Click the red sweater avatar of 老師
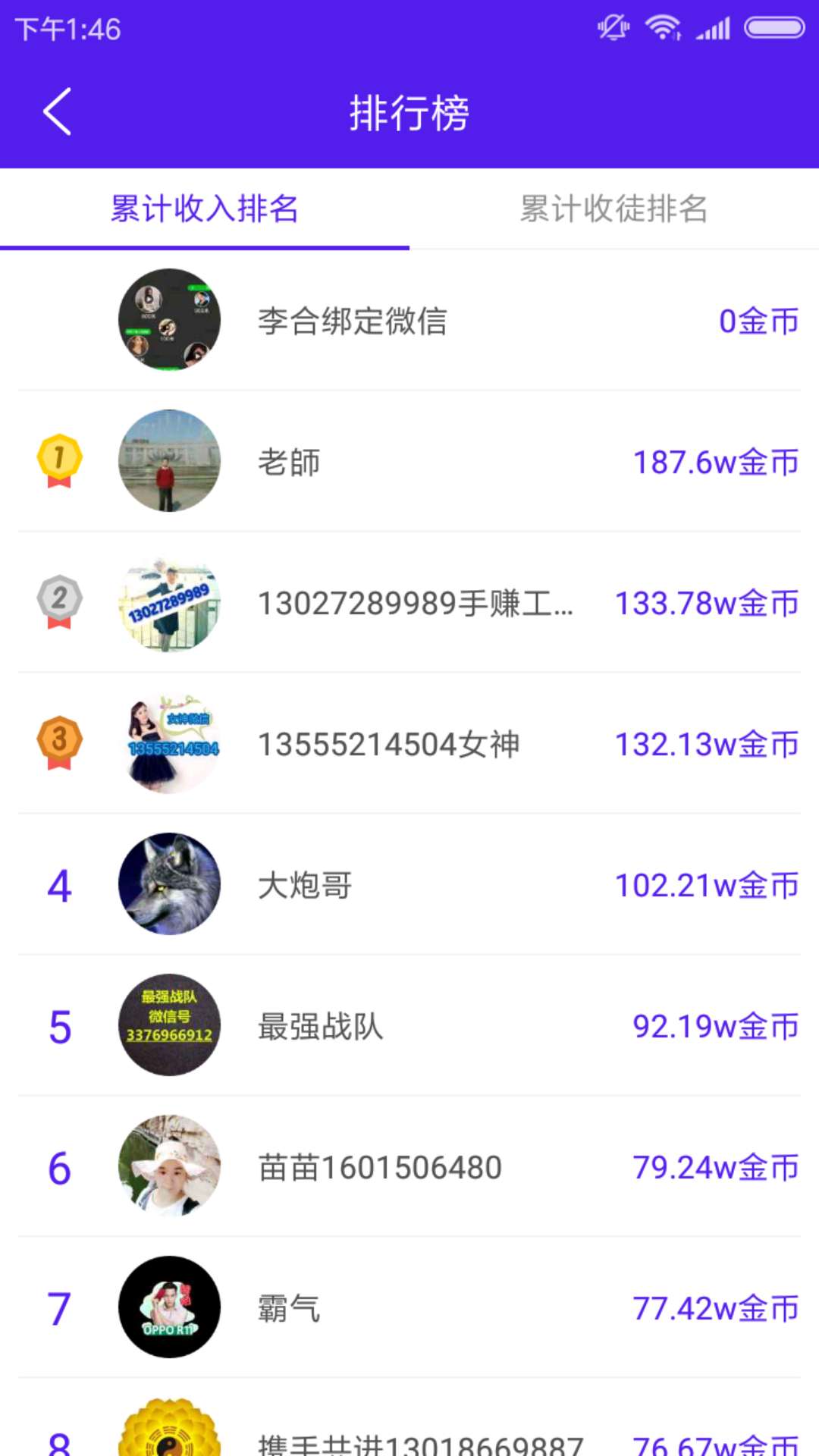 168,461
